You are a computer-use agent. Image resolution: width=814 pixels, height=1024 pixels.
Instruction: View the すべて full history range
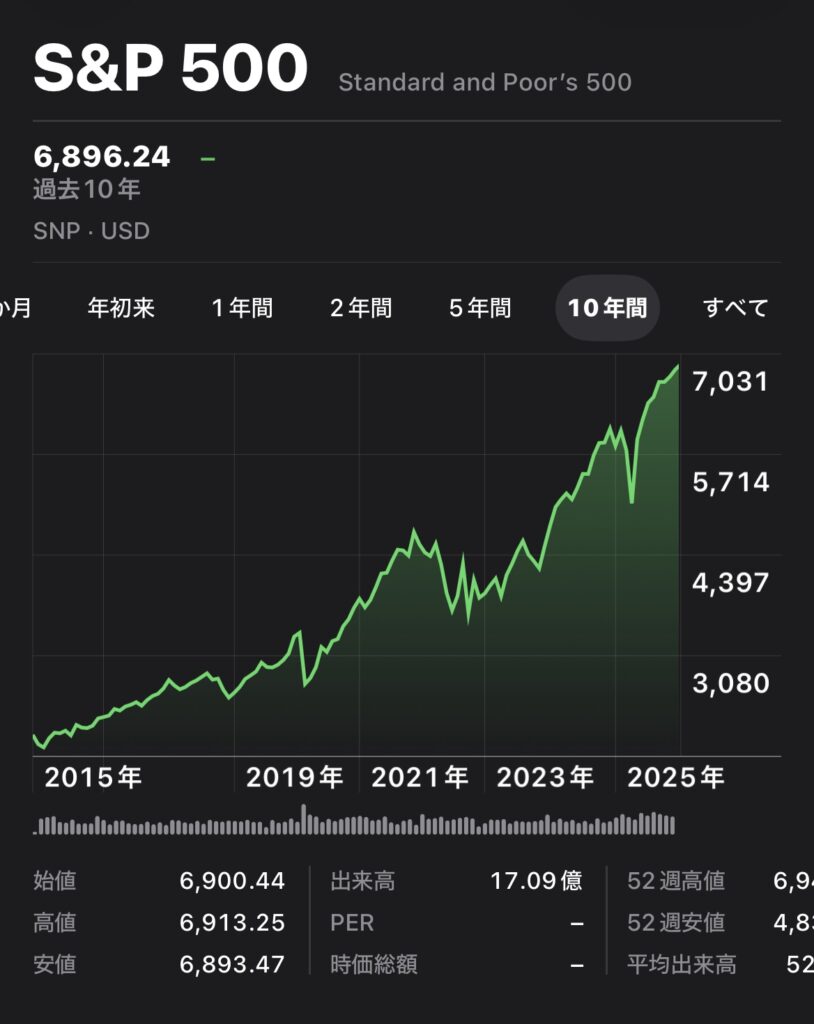[x=735, y=308]
